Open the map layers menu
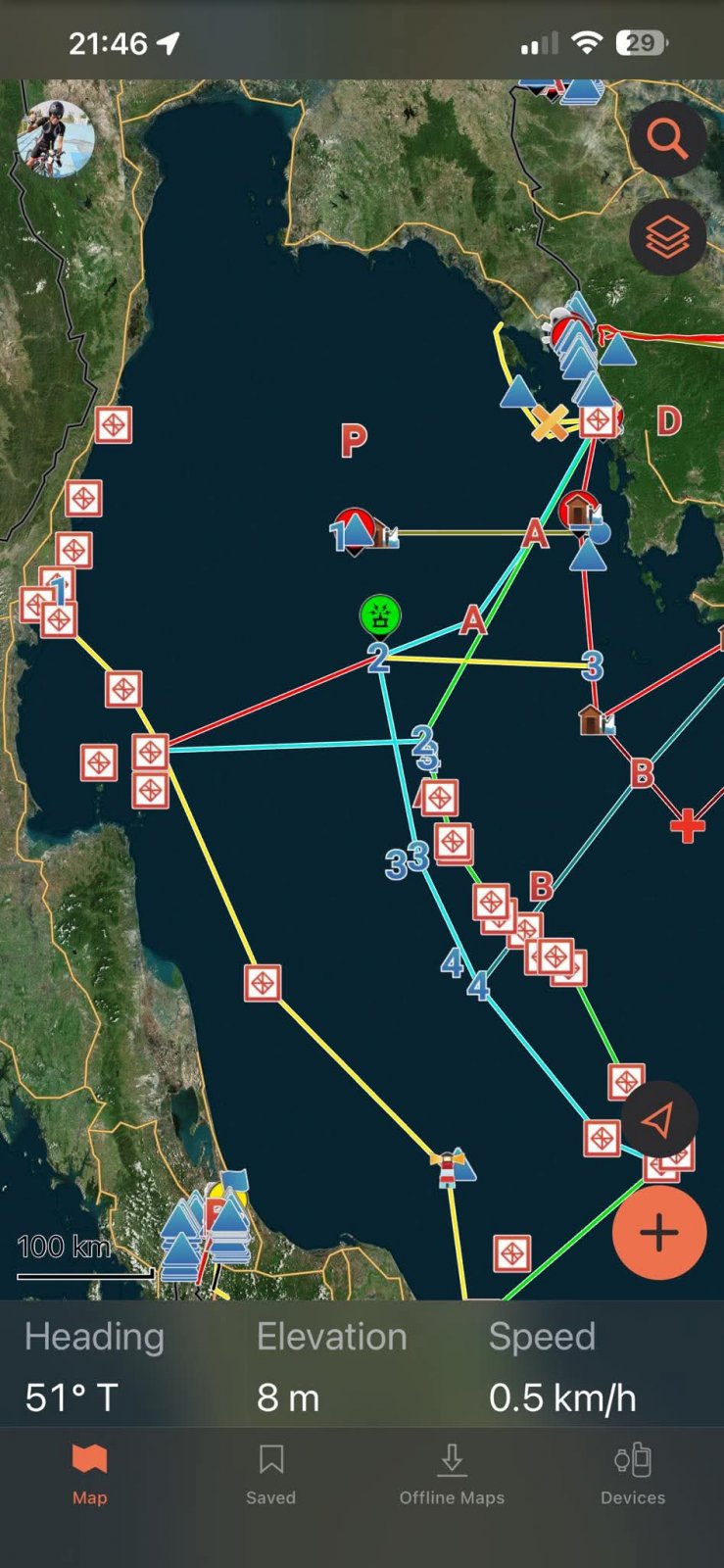The height and width of the screenshot is (1568, 724). coord(667,236)
